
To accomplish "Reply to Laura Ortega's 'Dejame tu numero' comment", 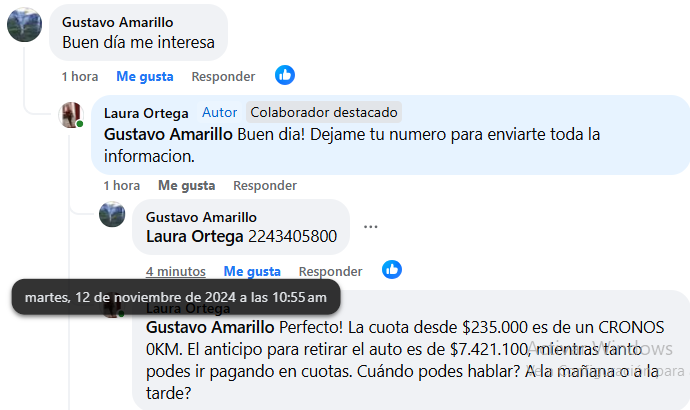I will coord(264,185).
